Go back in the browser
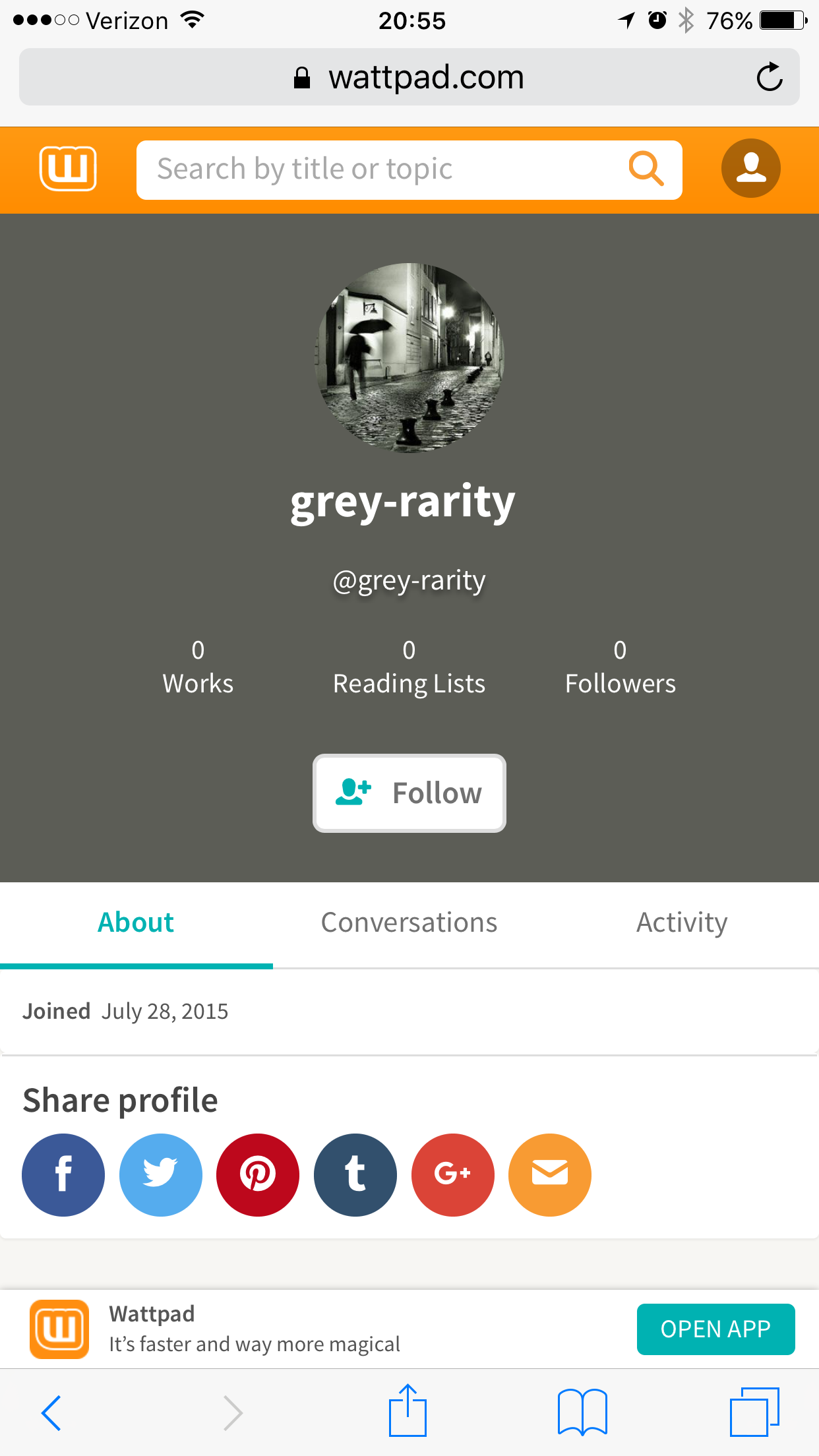The height and width of the screenshot is (1456, 819). click(51, 1412)
